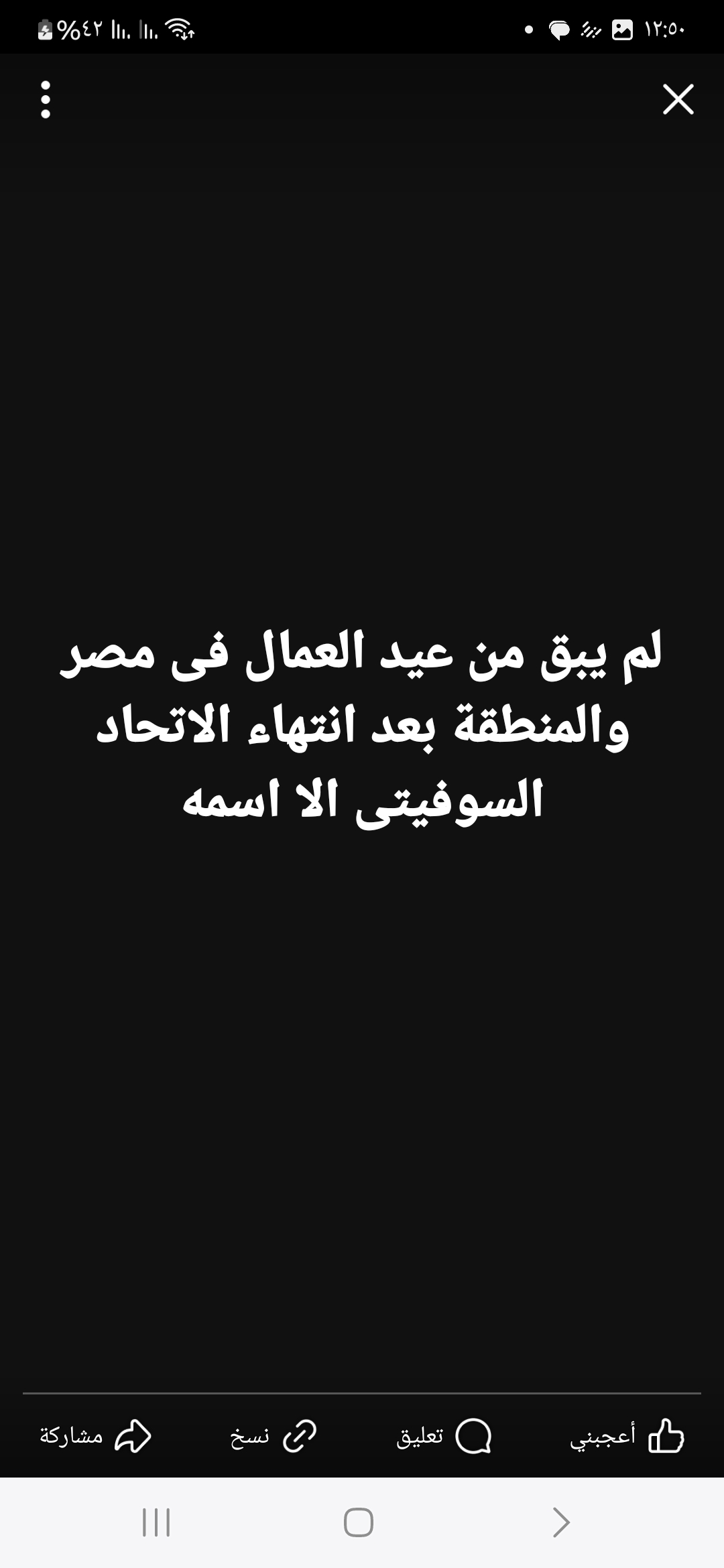Share the post using مشاركة

pos(95,1436)
